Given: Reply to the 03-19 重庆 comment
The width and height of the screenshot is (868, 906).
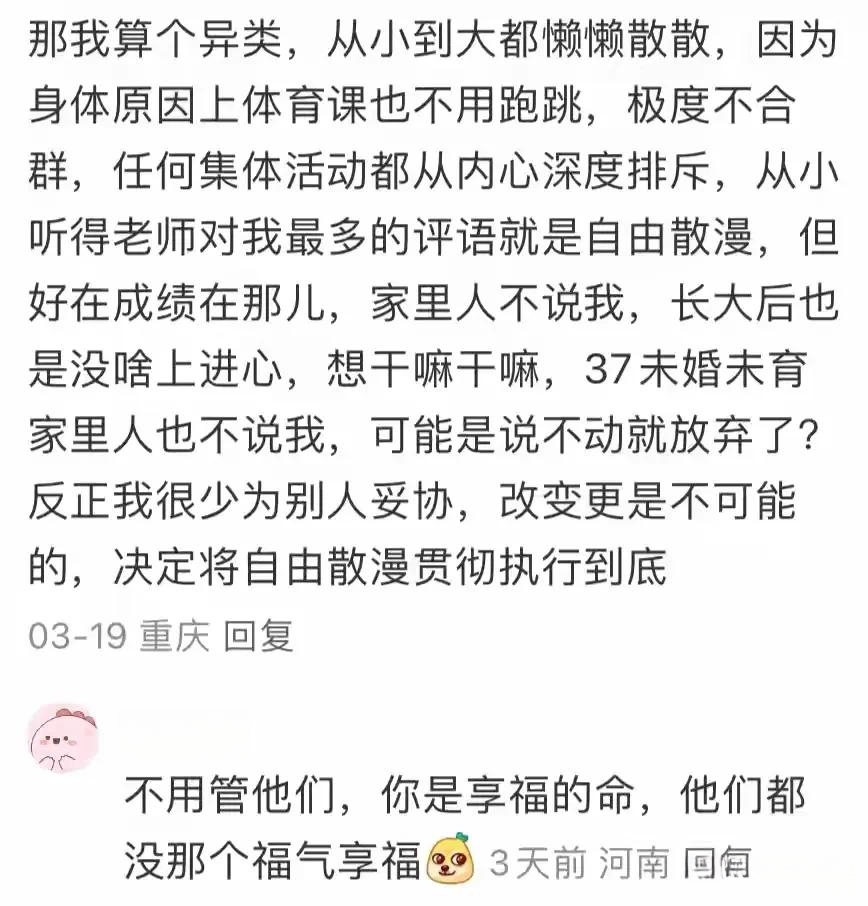Looking at the screenshot, I should (258, 638).
